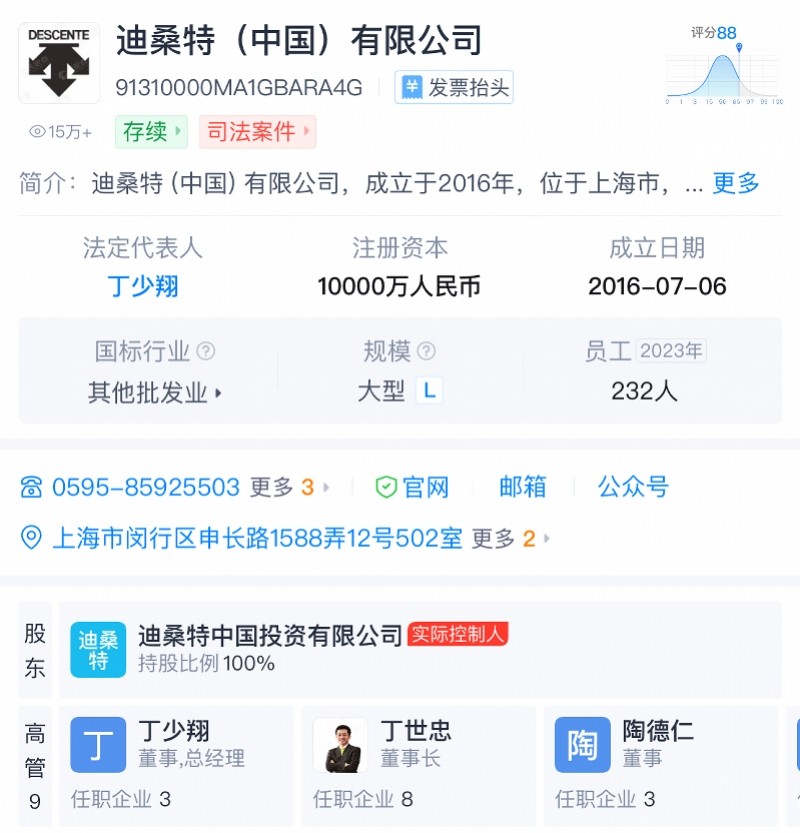Expand the company intro with 更多
This screenshot has height=833, width=800.
pyautogui.click(x=735, y=183)
